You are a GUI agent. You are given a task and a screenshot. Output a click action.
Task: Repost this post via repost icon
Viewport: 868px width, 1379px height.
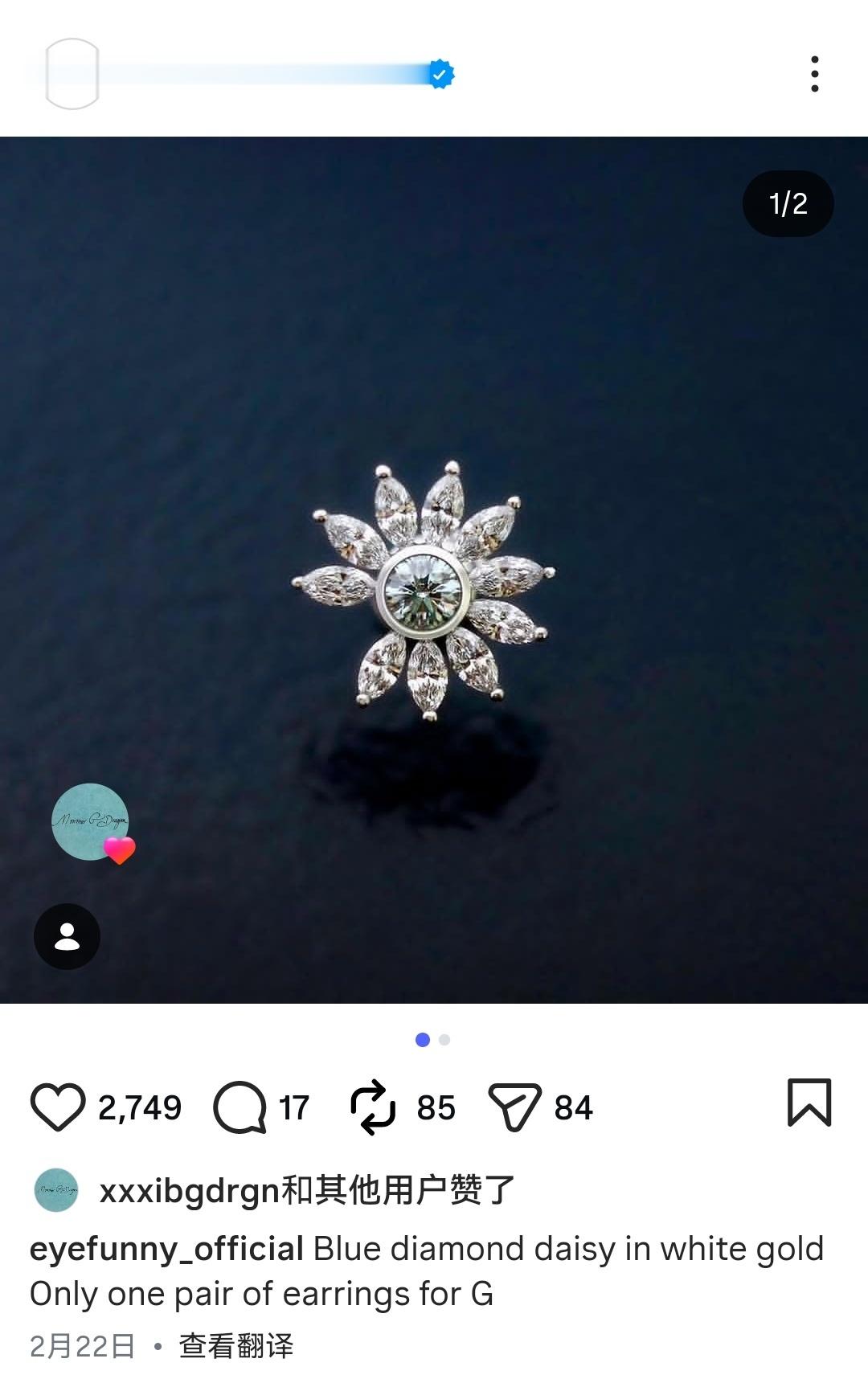(373, 1107)
